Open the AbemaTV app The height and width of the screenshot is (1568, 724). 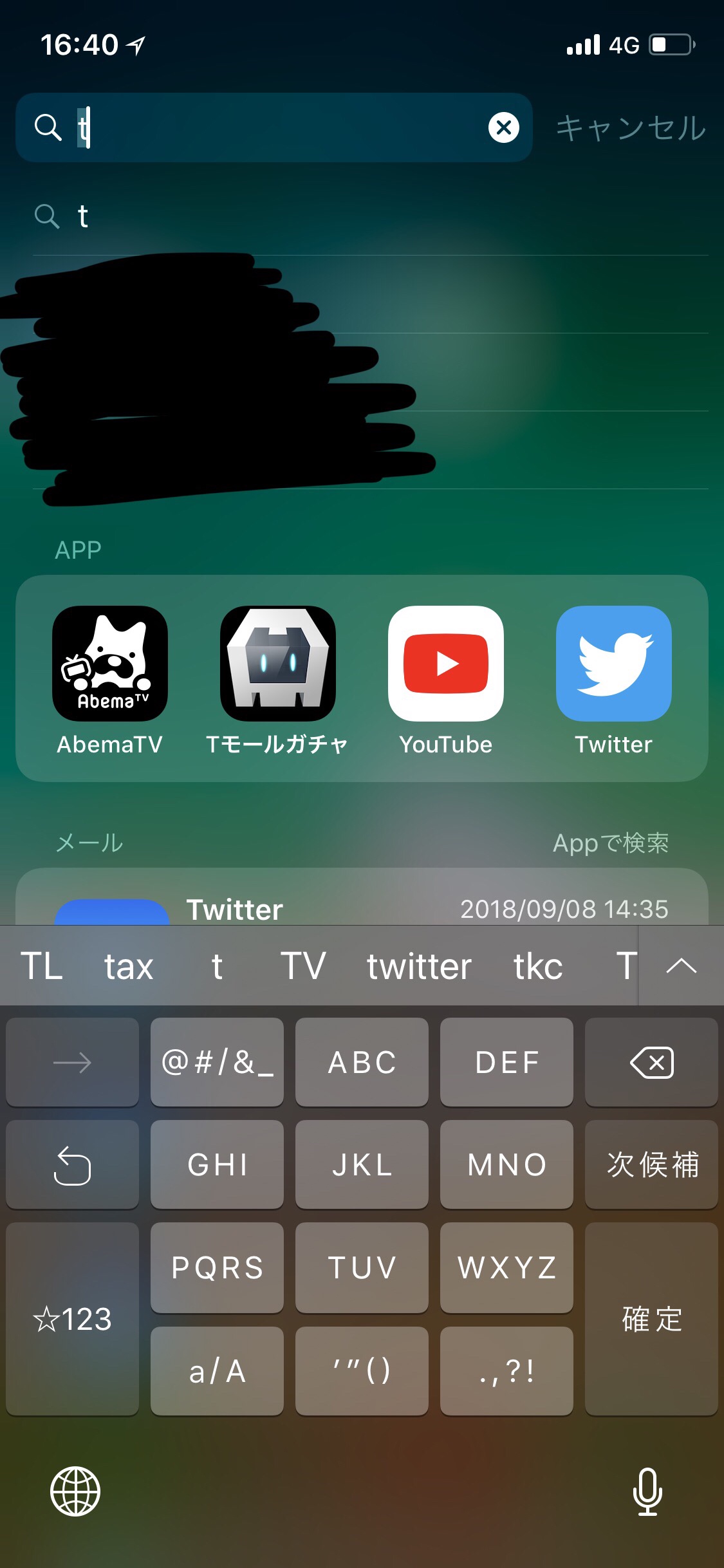tap(110, 664)
